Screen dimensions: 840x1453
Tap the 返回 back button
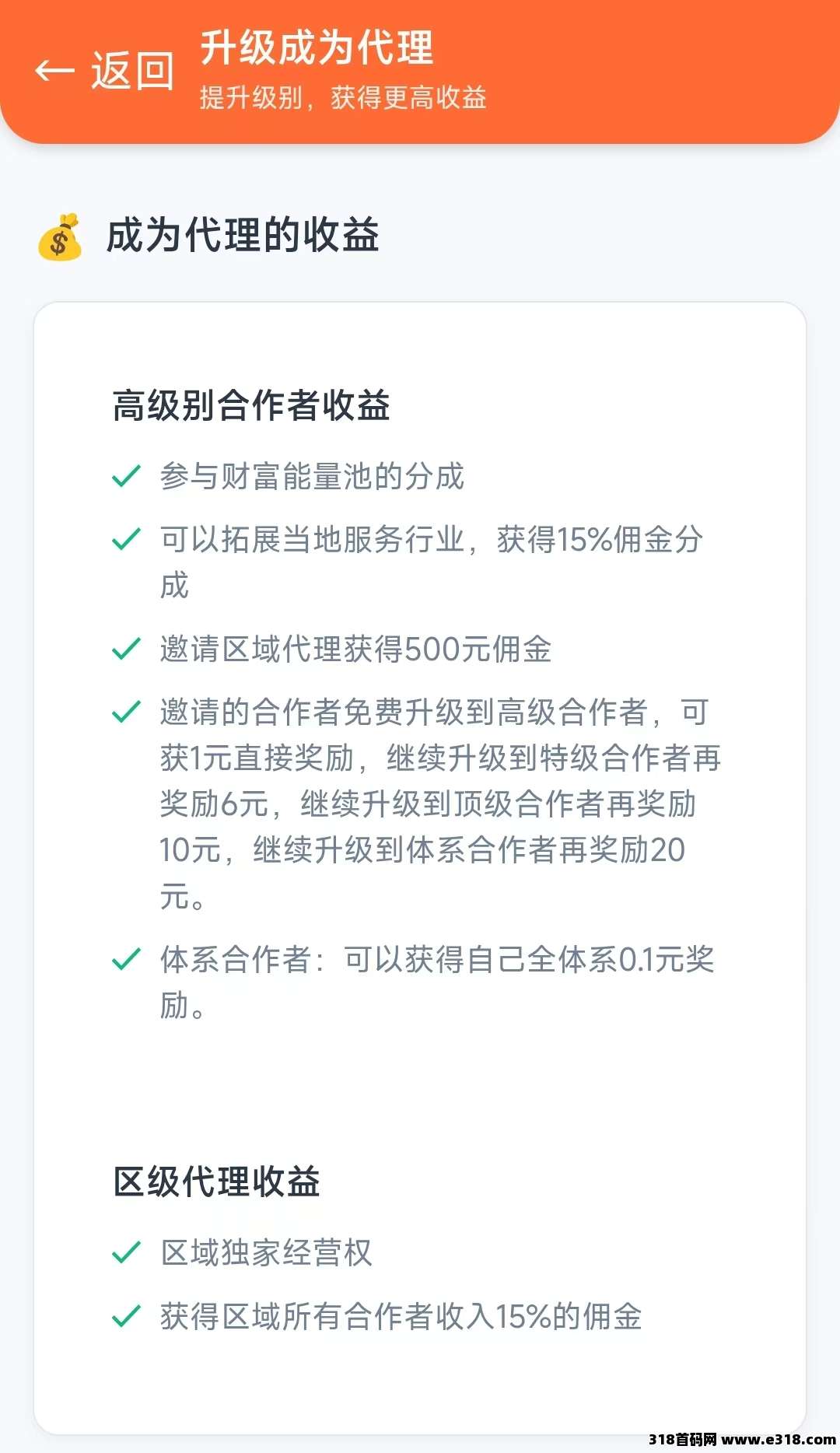click(104, 72)
